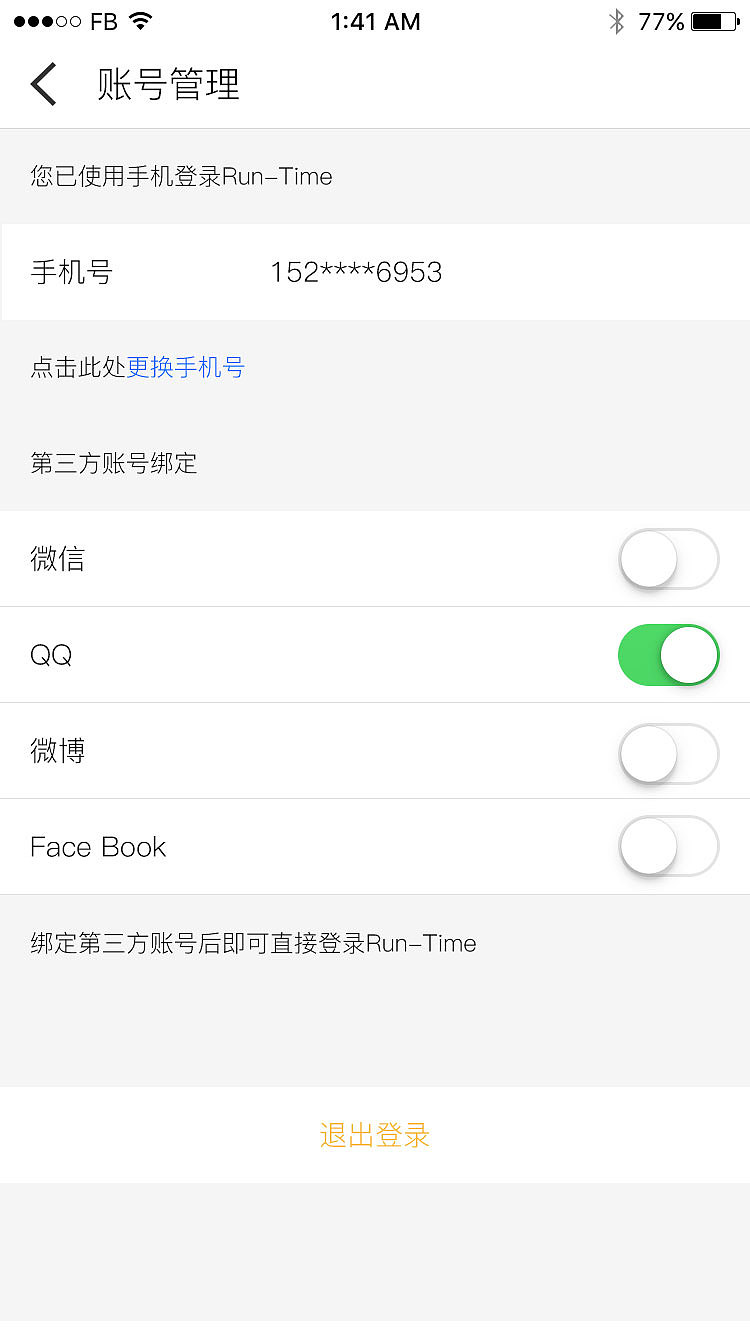This screenshot has height=1334, width=750.
Task: Tap the 退出登录 button
Action: [x=375, y=1135]
